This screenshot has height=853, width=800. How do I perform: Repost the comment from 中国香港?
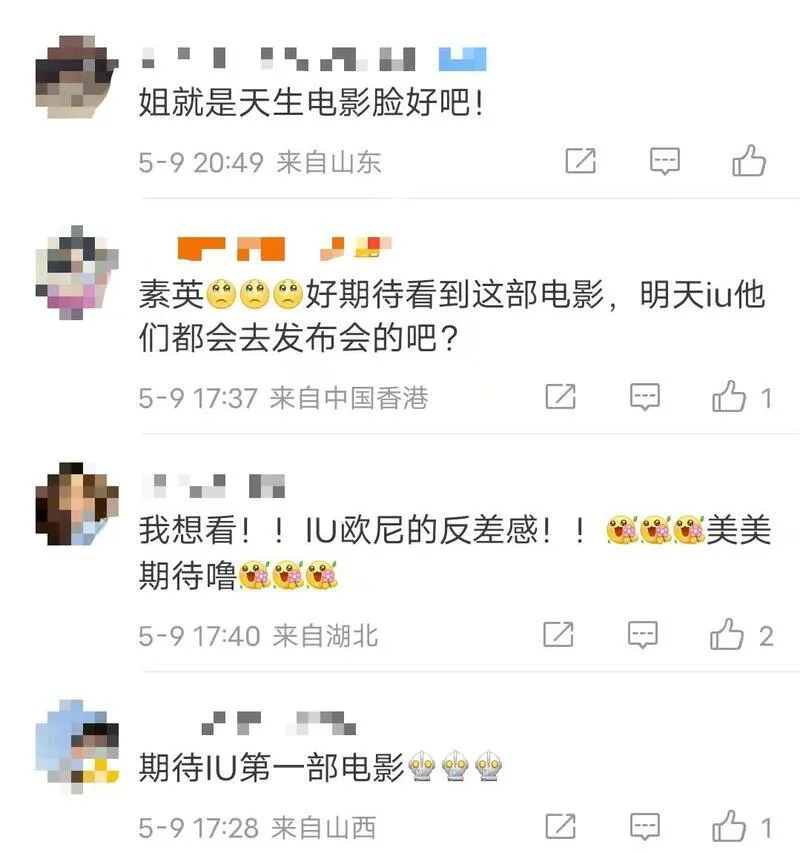tap(560, 398)
